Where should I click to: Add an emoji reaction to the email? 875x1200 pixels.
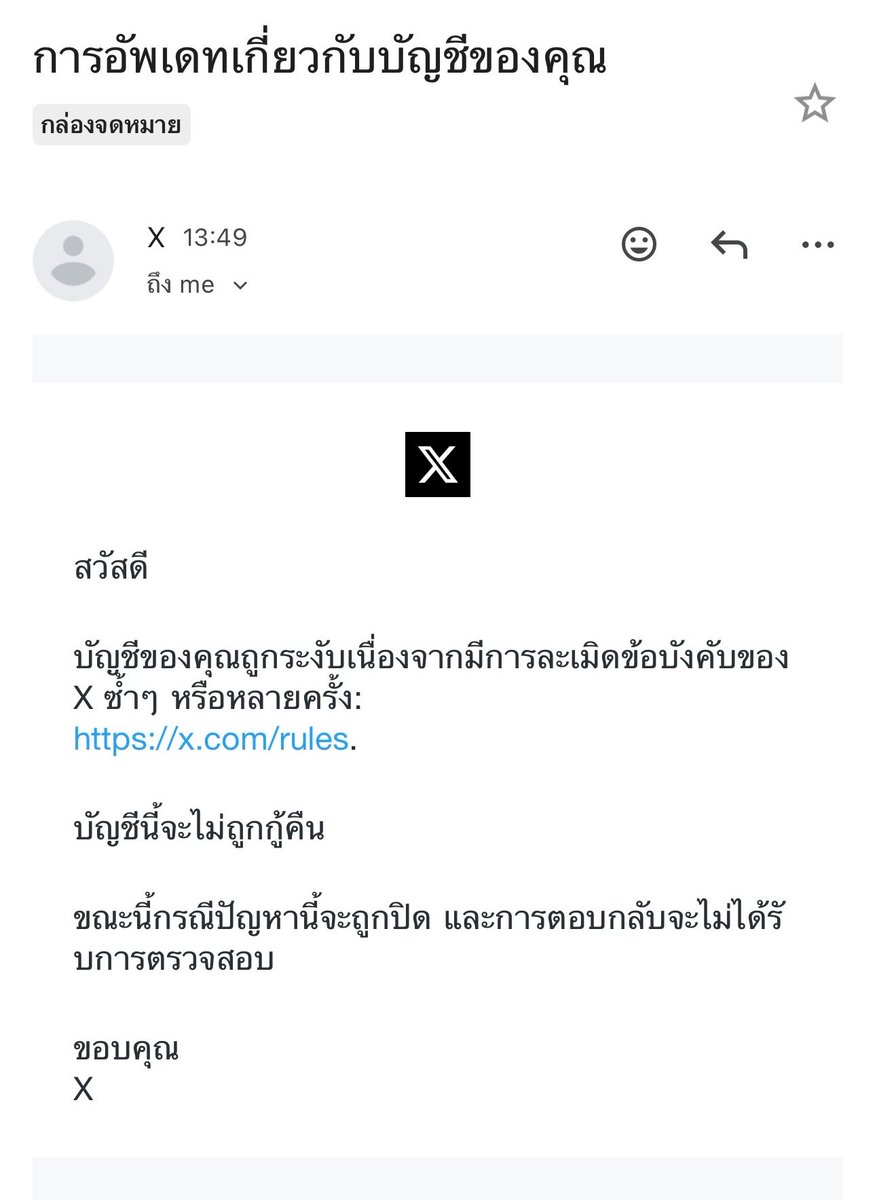click(x=639, y=244)
